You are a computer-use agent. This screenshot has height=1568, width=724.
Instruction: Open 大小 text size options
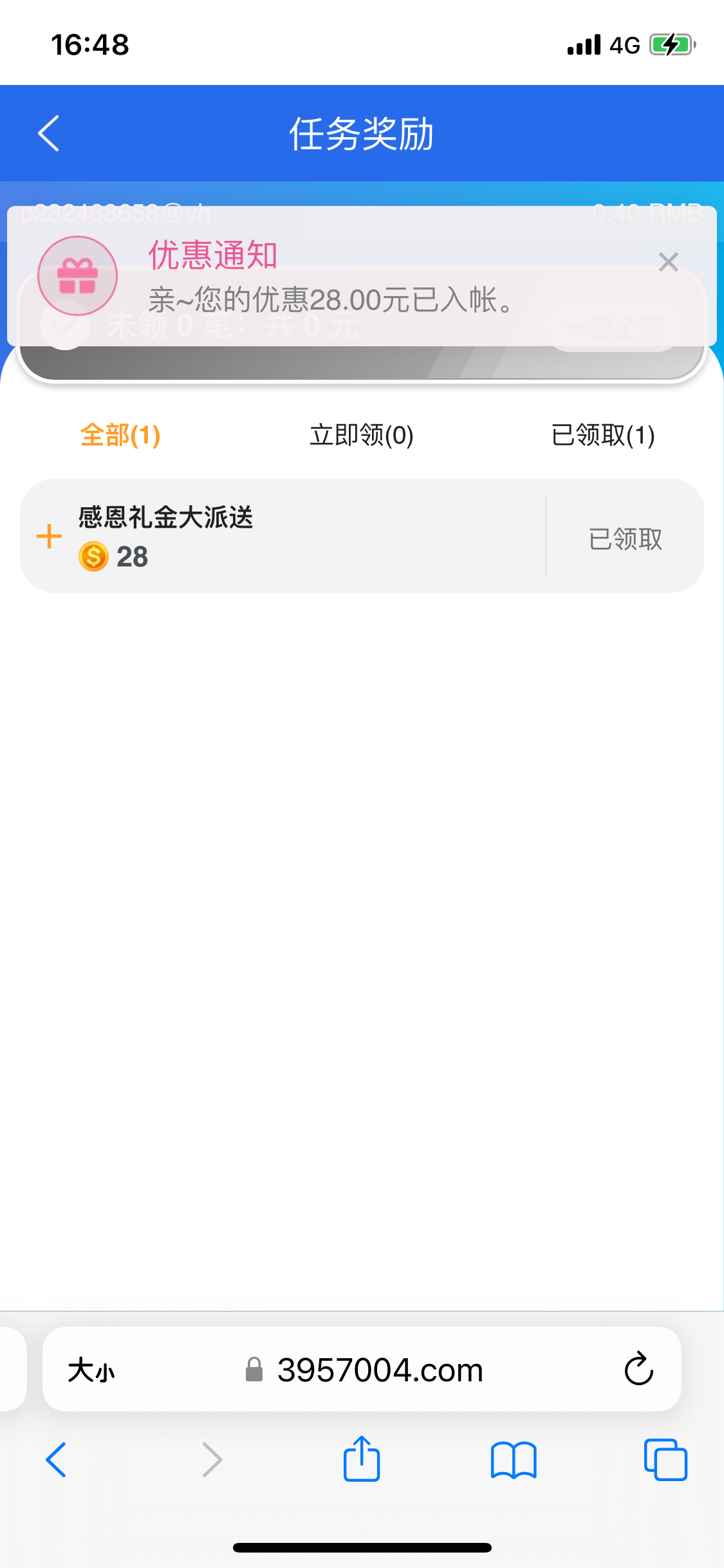(90, 1370)
